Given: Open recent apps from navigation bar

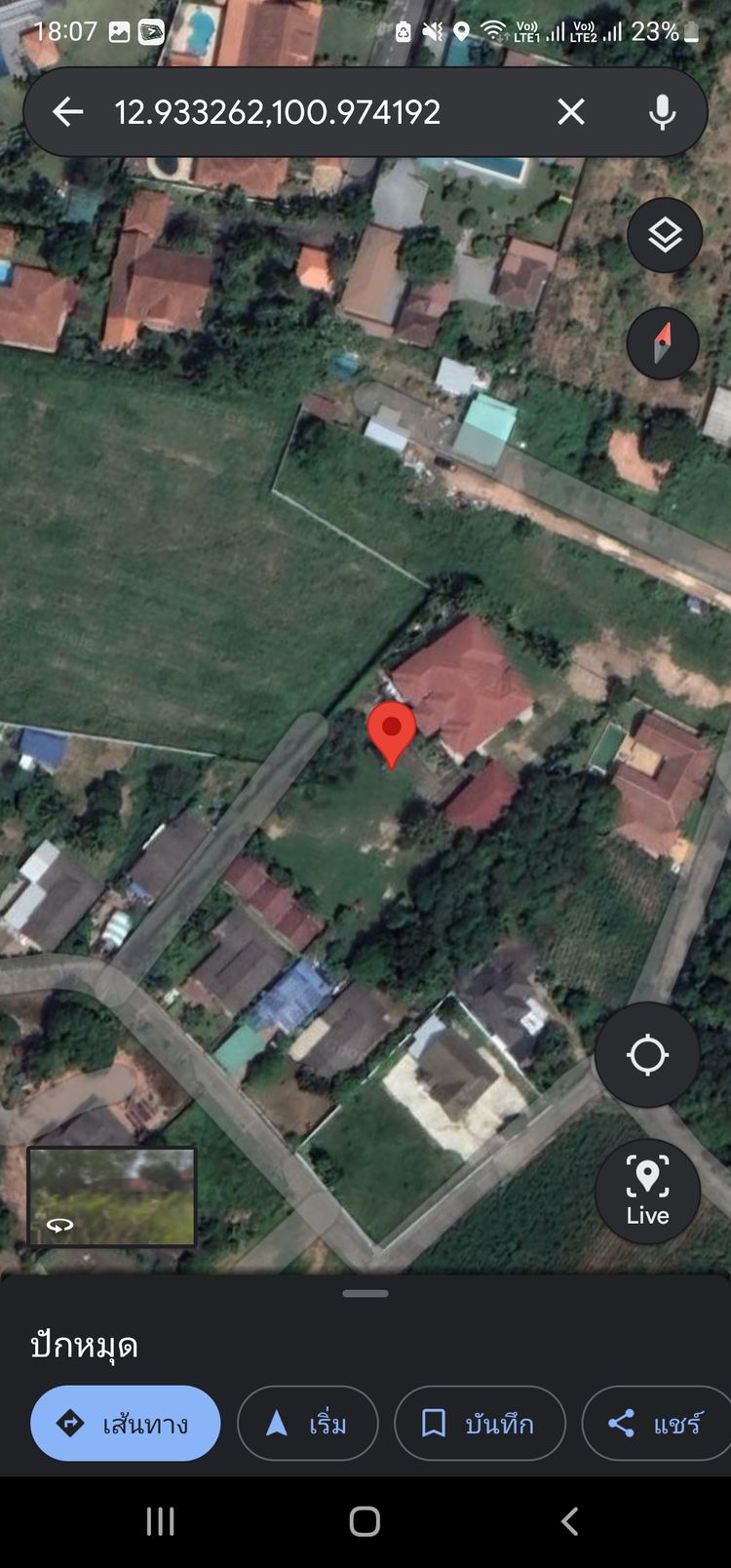Looking at the screenshot, I should click(x=161, y=1521).
